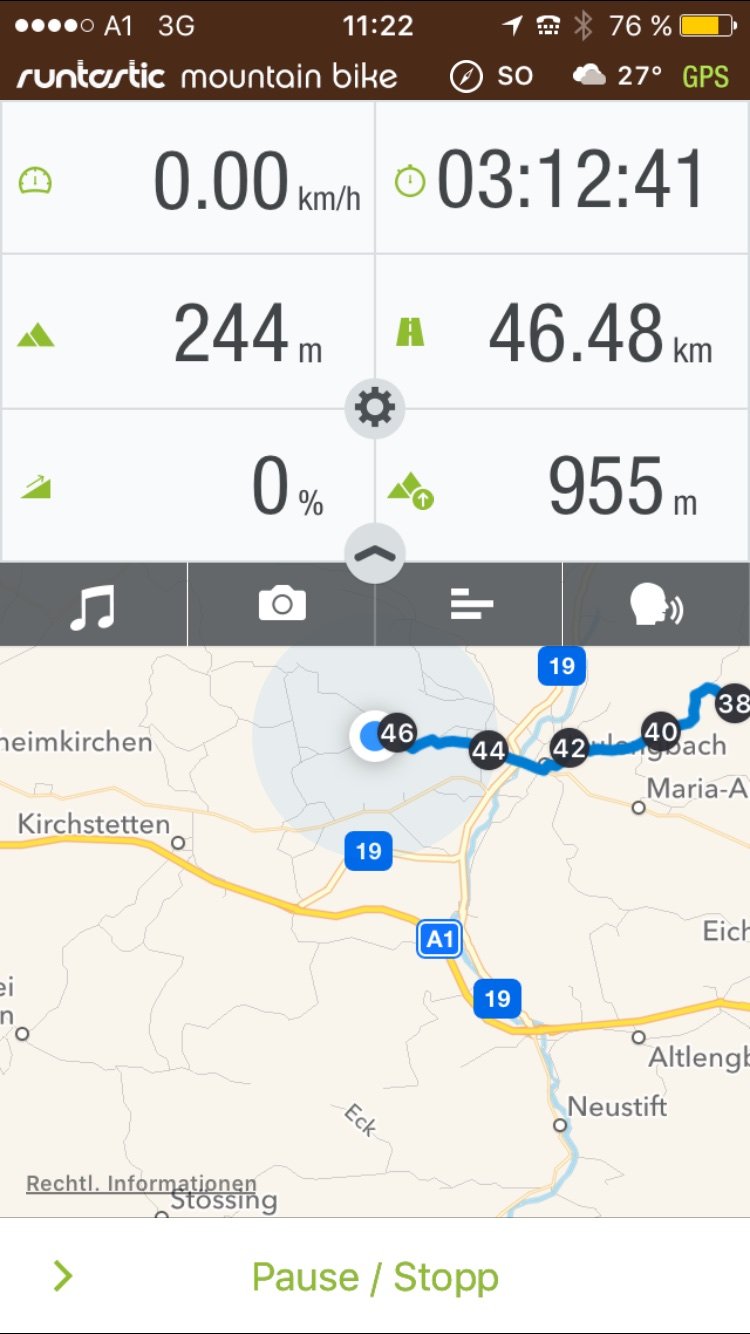This screenshot has width=750, height=1334.
Task: Tap the altitude tile showing 244 m
Action: (187, 332)
